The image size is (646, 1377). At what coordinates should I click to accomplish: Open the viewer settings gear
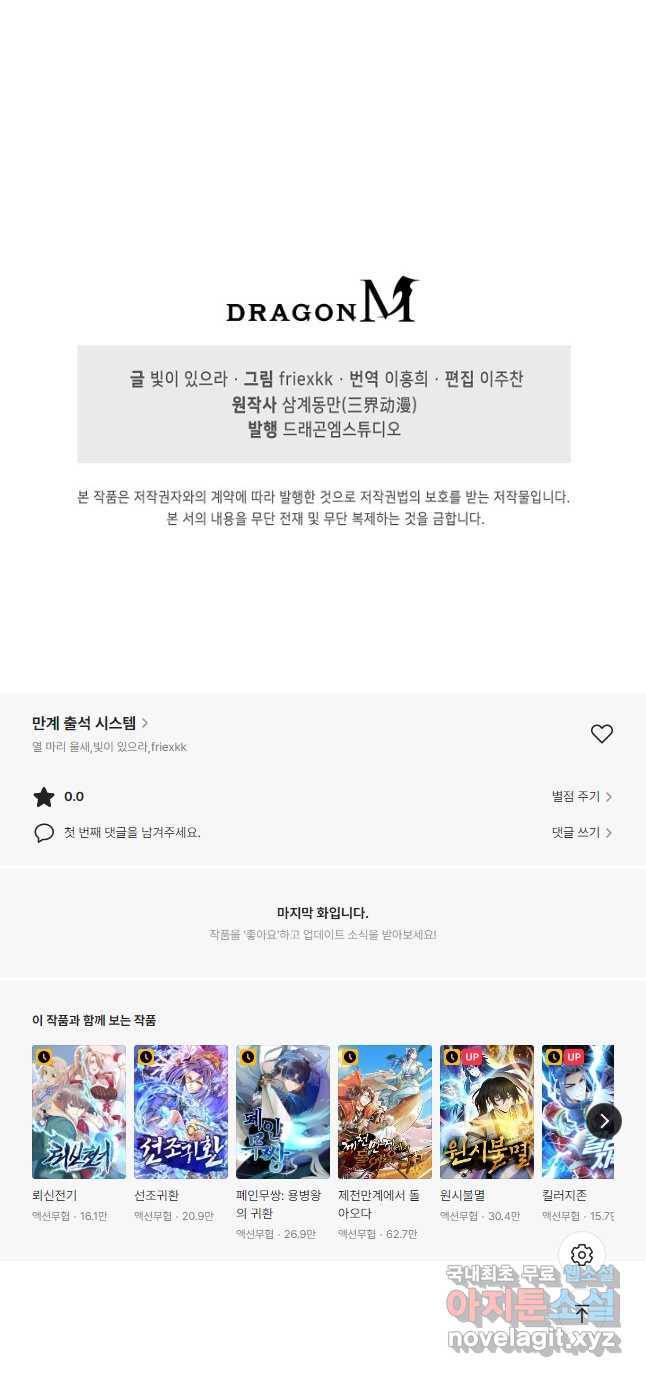tap(582, 1255)
